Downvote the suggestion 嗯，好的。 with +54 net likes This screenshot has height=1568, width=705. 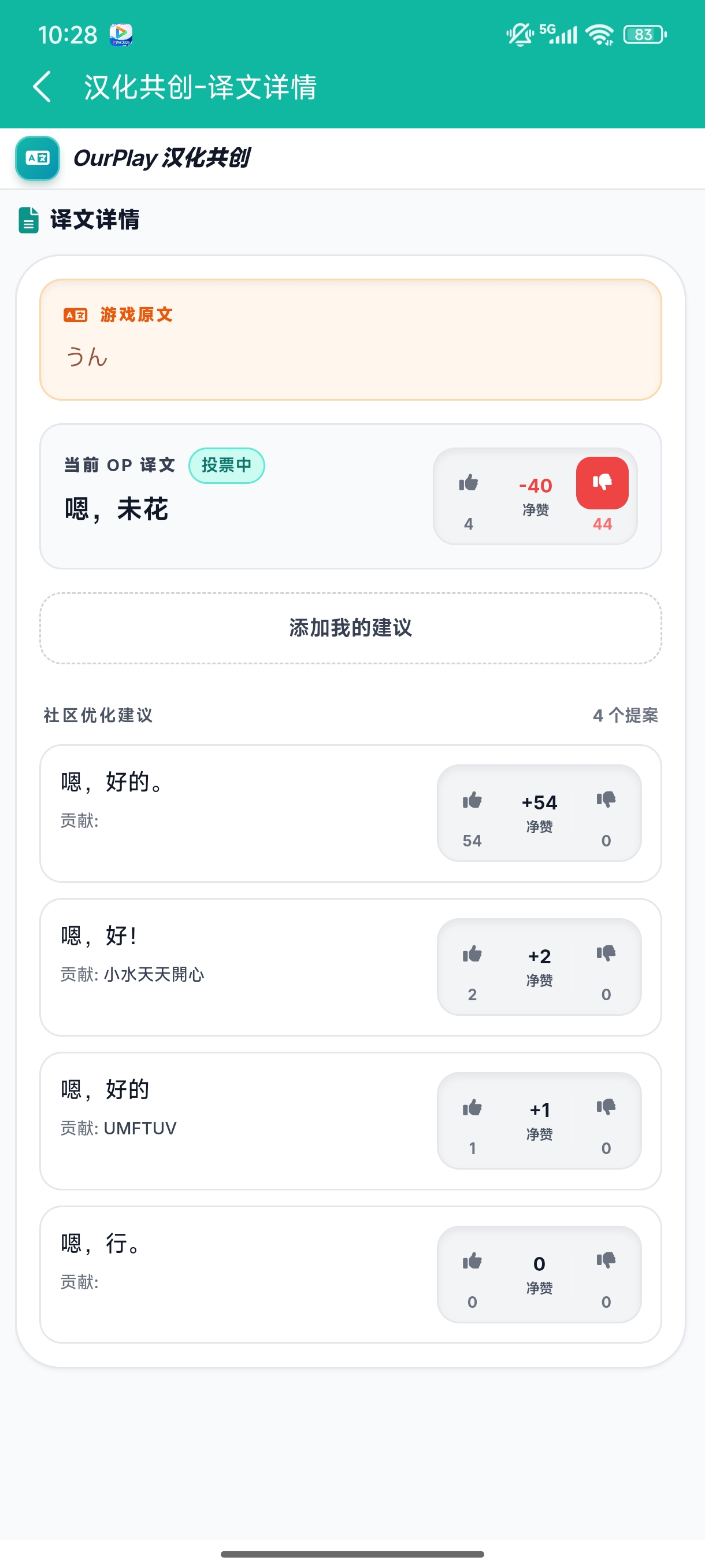click(x=606, y=800)
